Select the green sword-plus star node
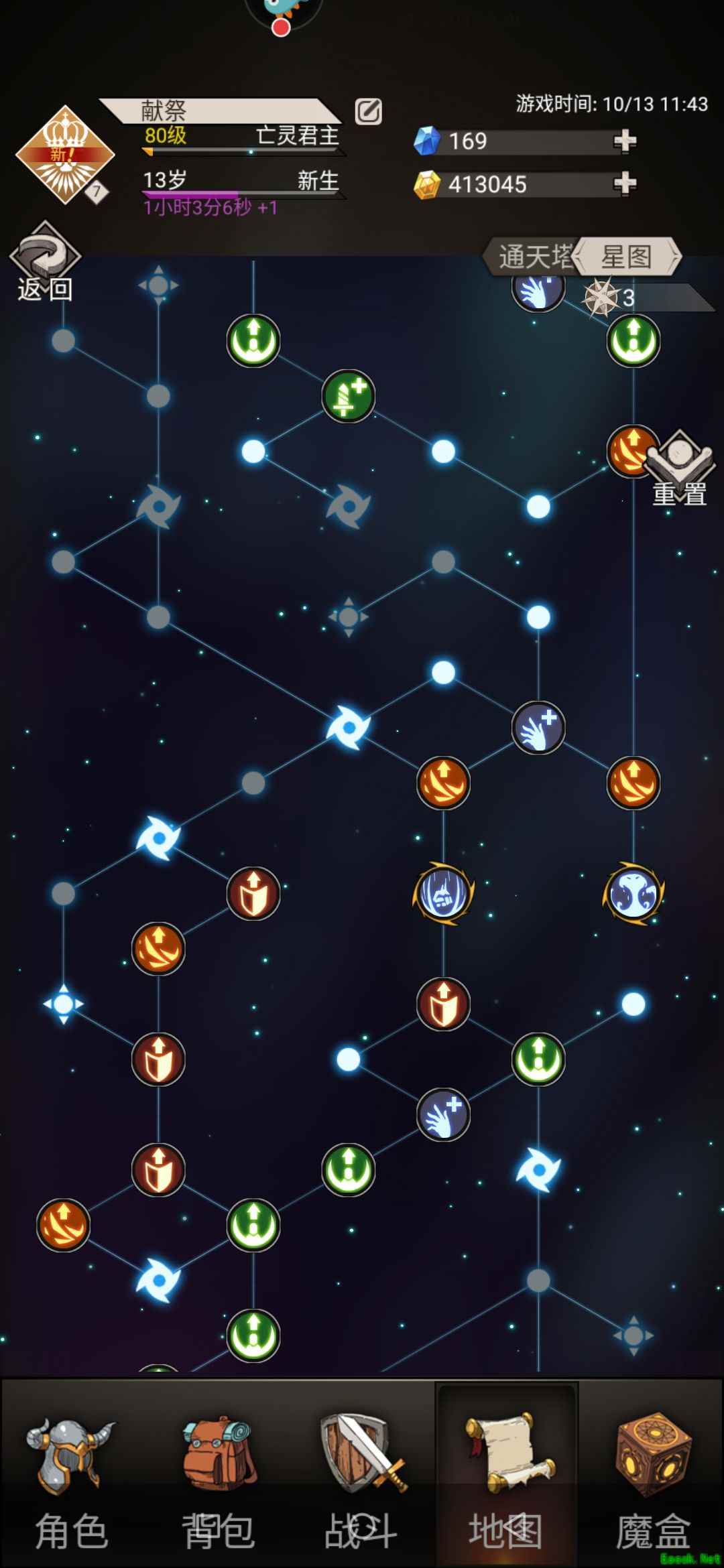 click(x=348, y=396)
